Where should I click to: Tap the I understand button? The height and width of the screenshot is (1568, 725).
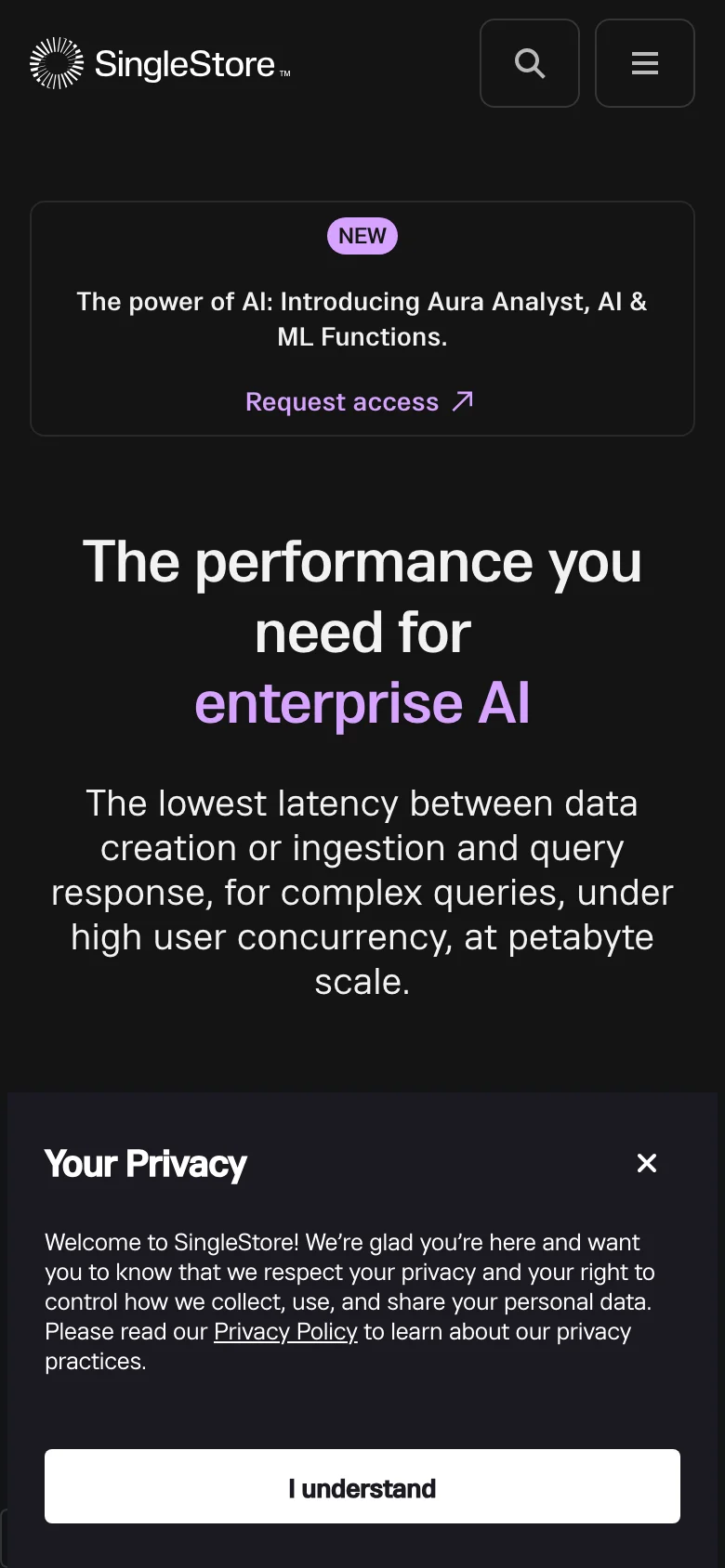(362, 1486)
